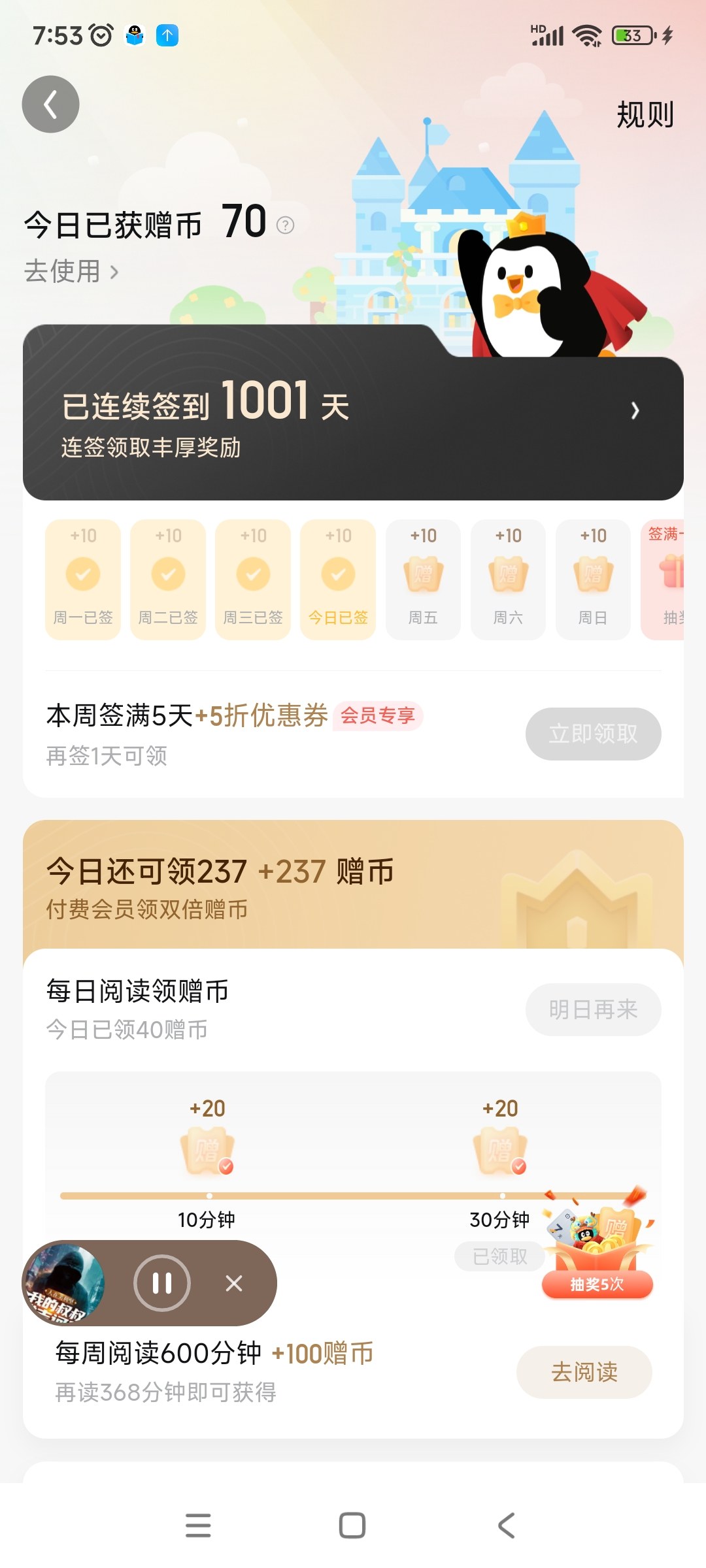Open the 去使用 link
Image resolution: width=706 pixels, height=1568 pixels.
[71, 271]
